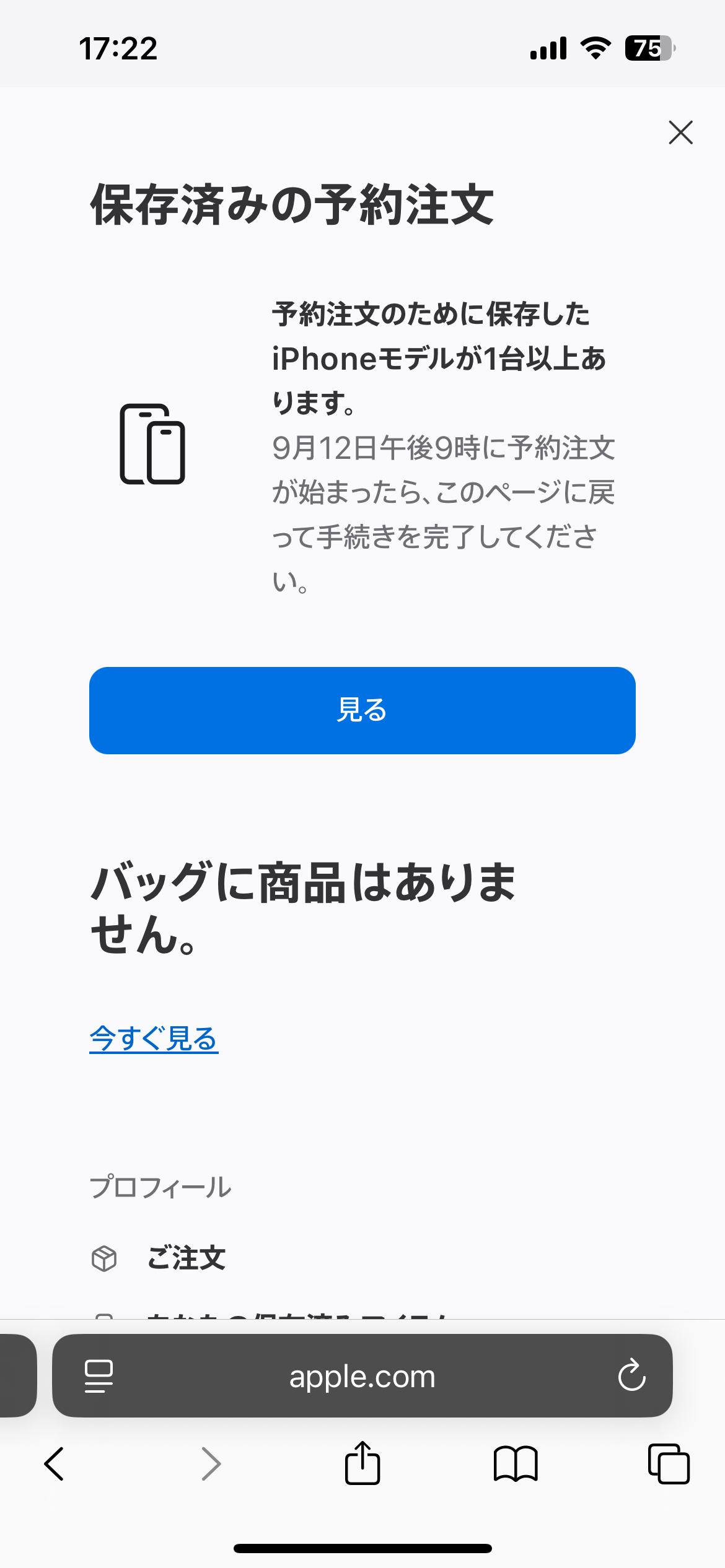Open Safari bookmarks

click(516, 1464)
